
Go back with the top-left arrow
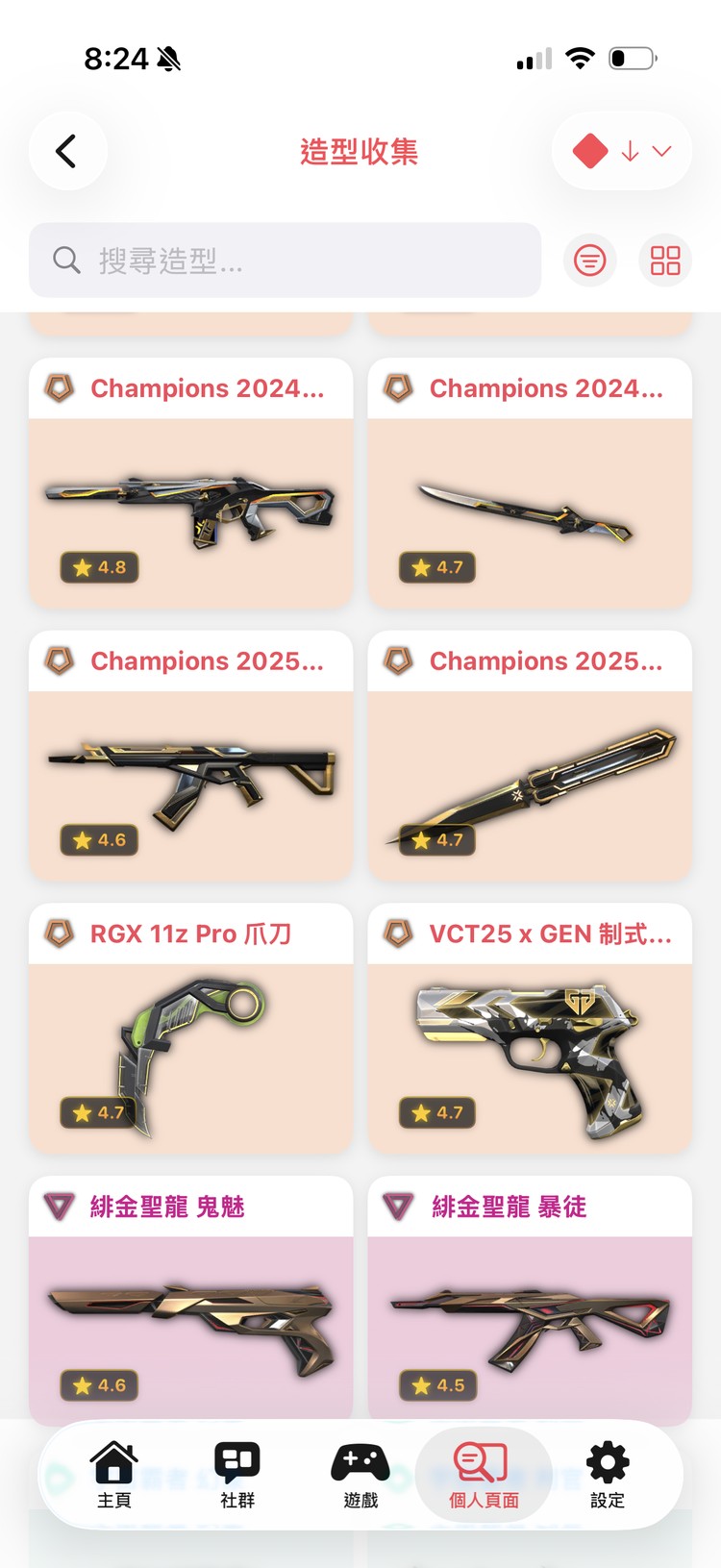pos(67,151)
